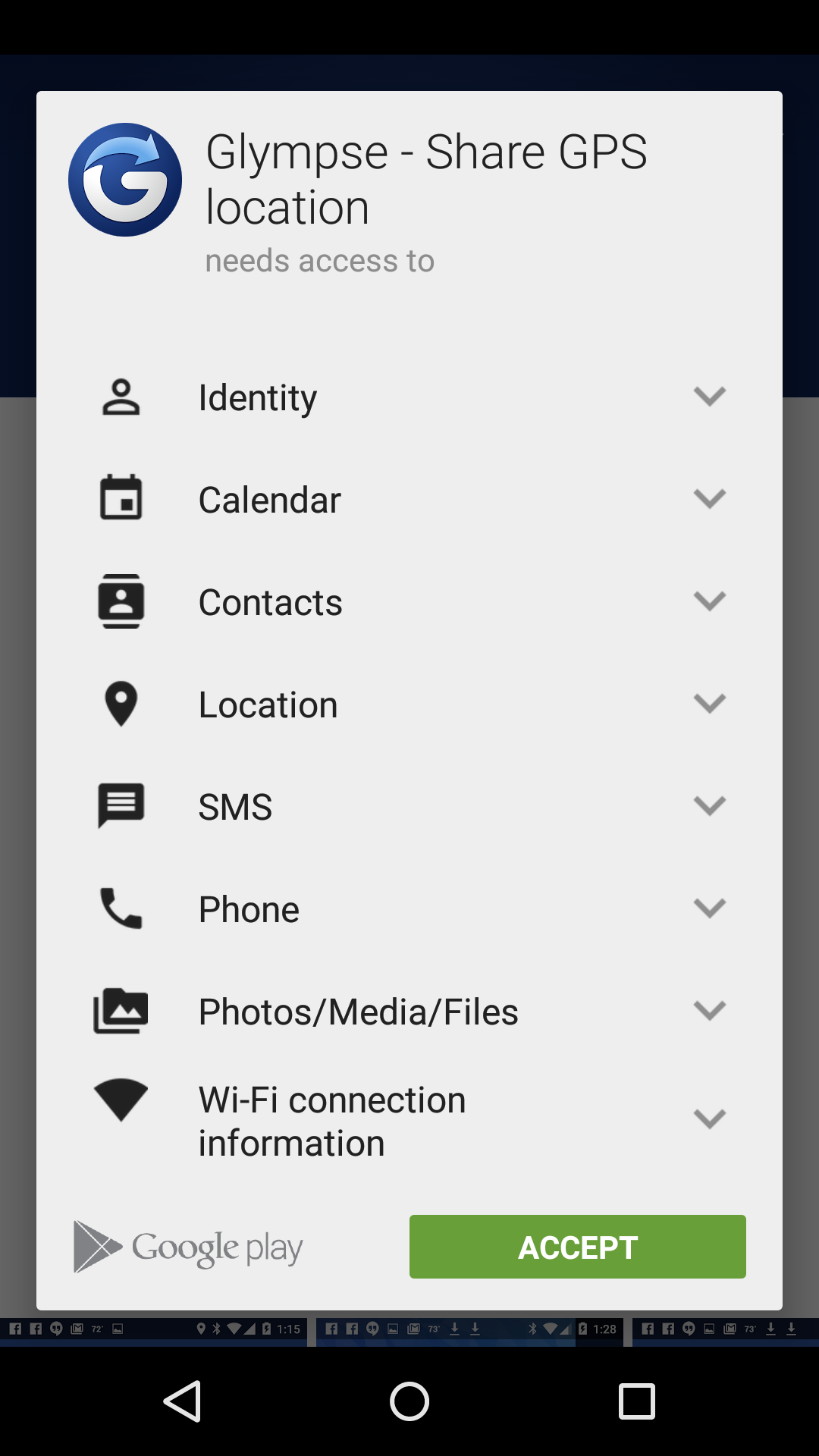
Task: Expand Photos/Media/Files permission details
Action: point(409,1011)
